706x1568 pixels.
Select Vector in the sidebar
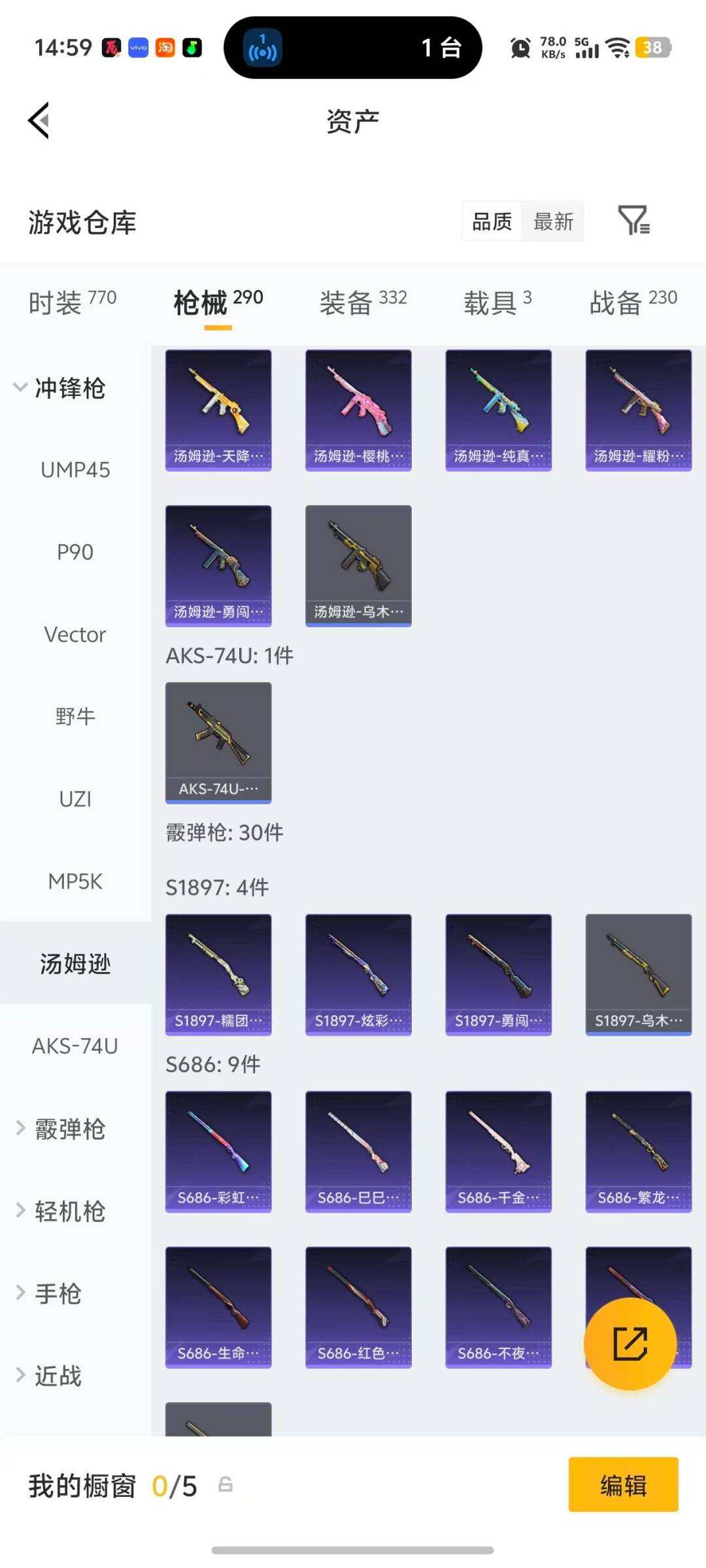tap(75, 634)
